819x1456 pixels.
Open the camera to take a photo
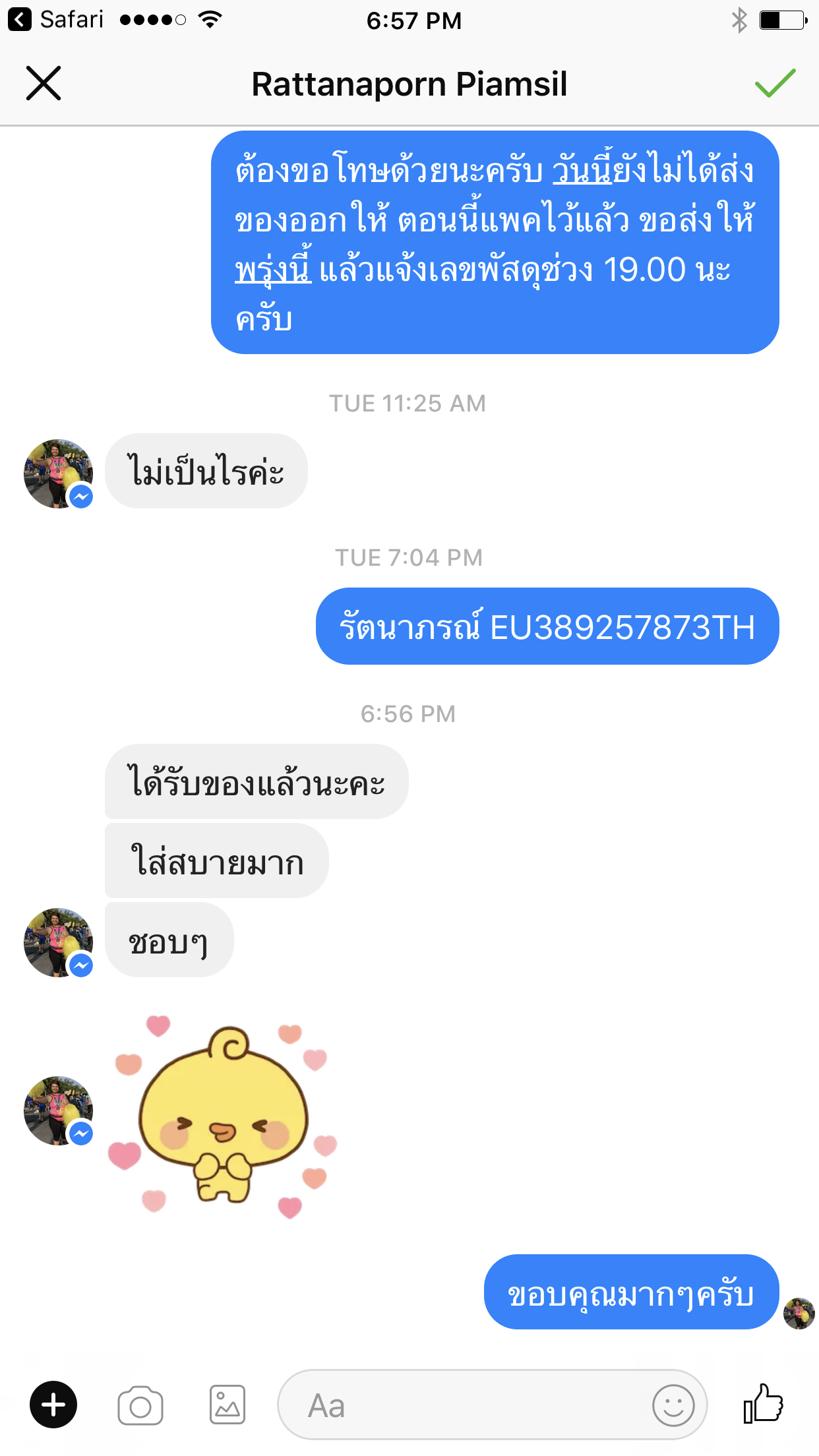(140, 1405)
